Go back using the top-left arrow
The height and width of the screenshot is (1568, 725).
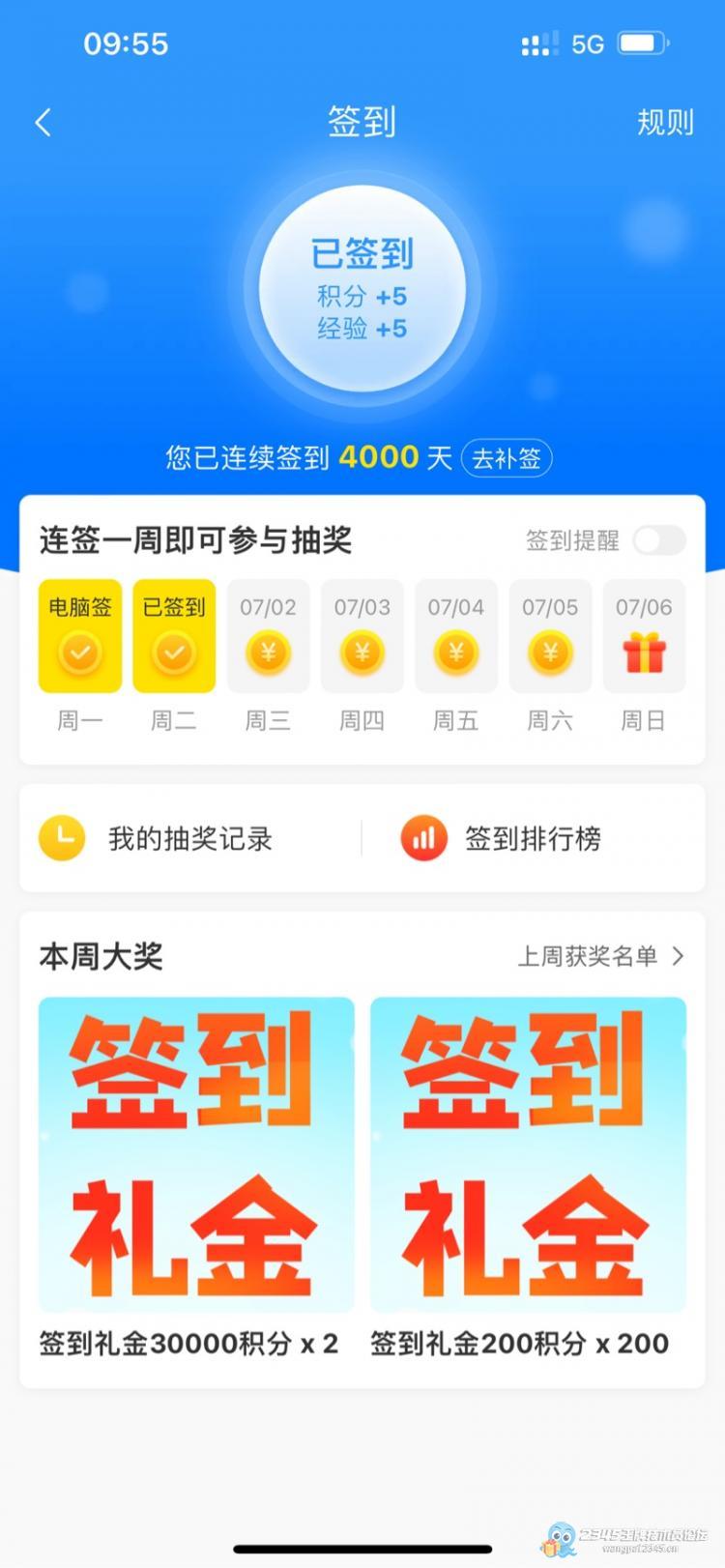point(43,123)
